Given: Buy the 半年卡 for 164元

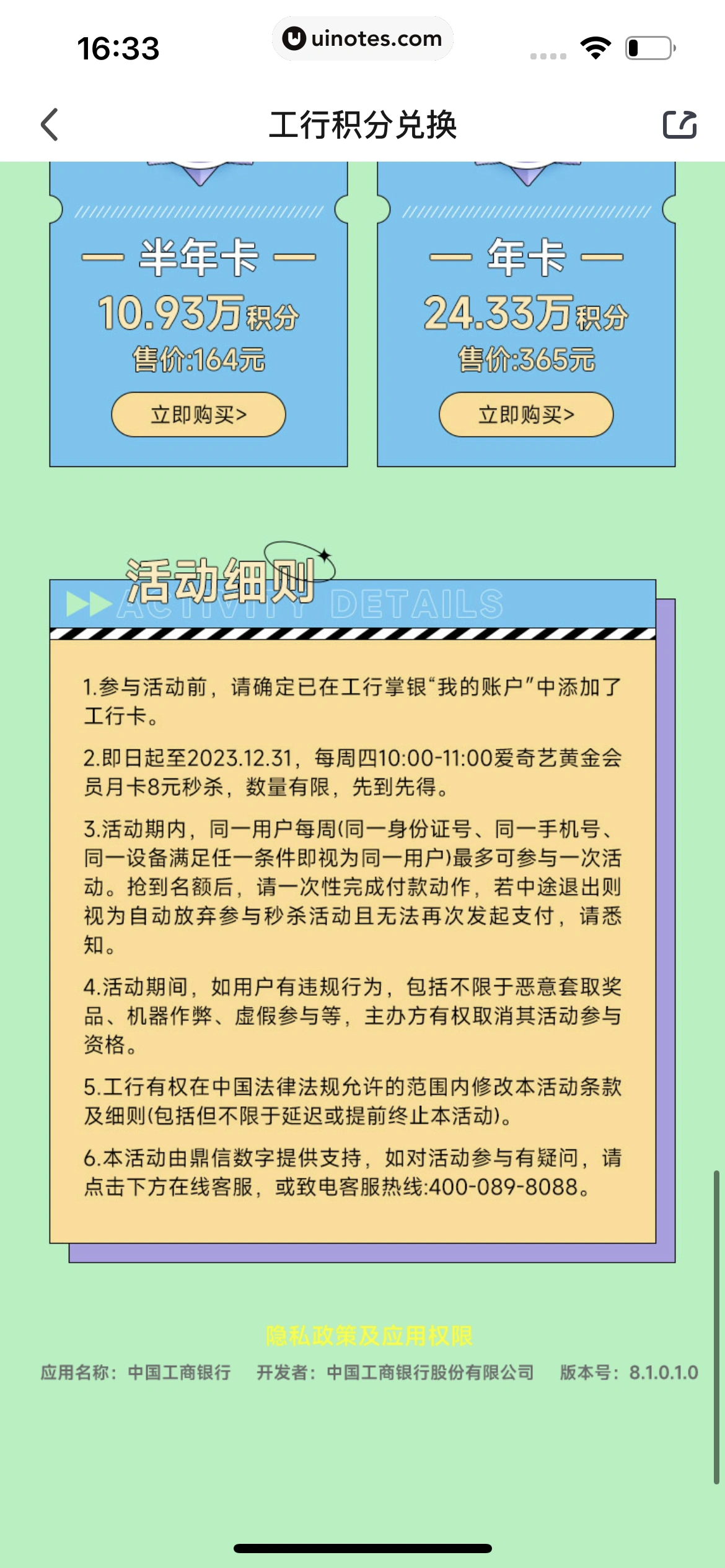Looking at the screenshot, I should click(198, 414).
